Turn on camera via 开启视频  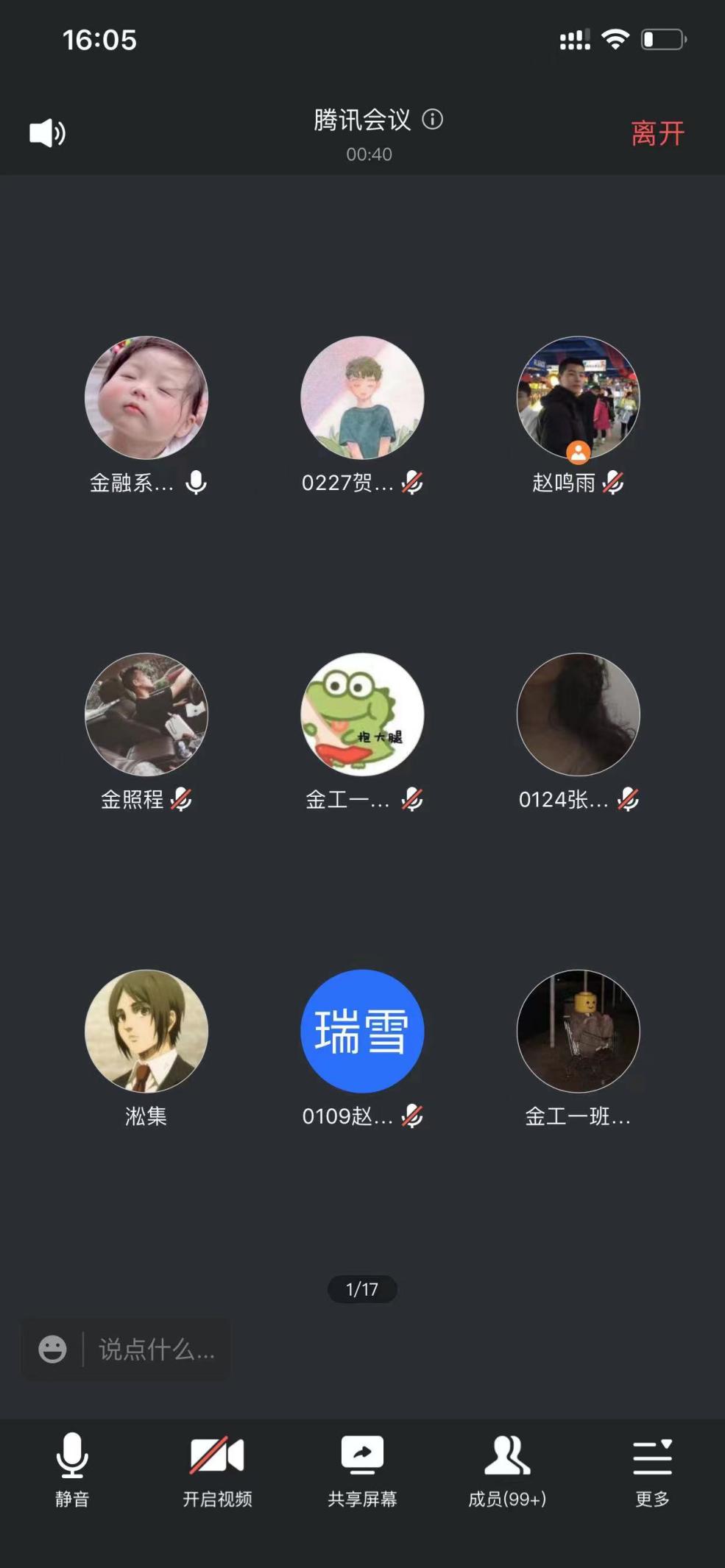pos(217,1468)
